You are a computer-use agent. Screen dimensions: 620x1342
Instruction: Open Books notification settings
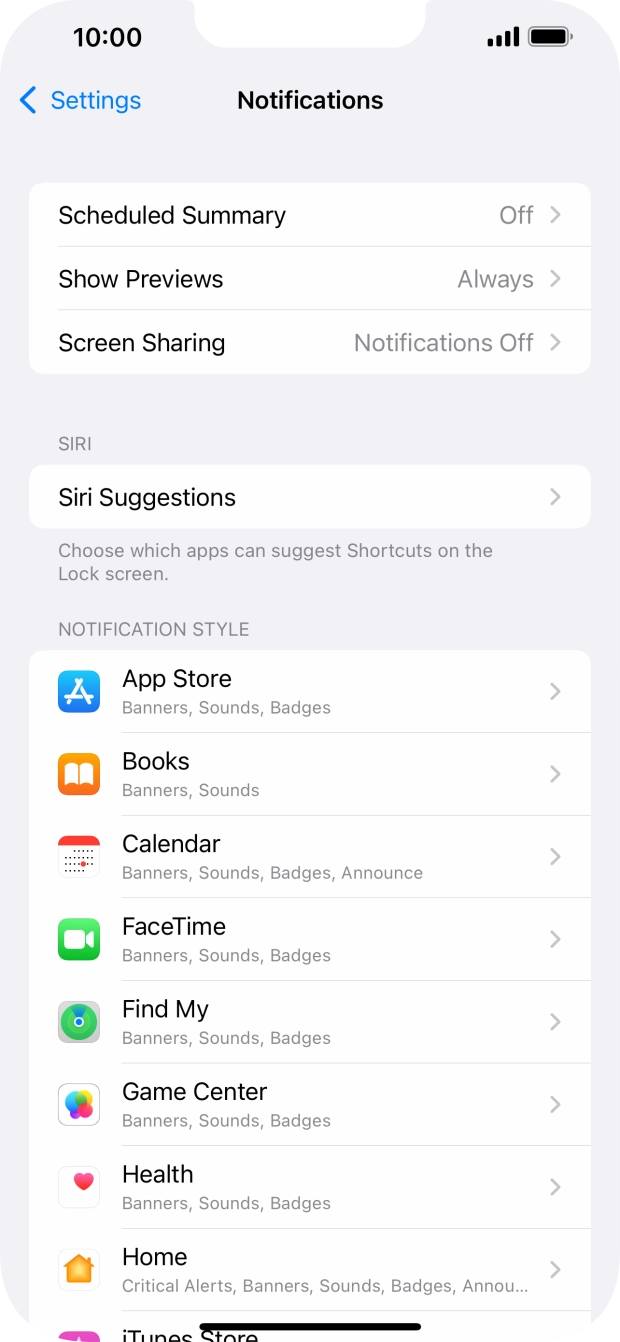(309, 774)
